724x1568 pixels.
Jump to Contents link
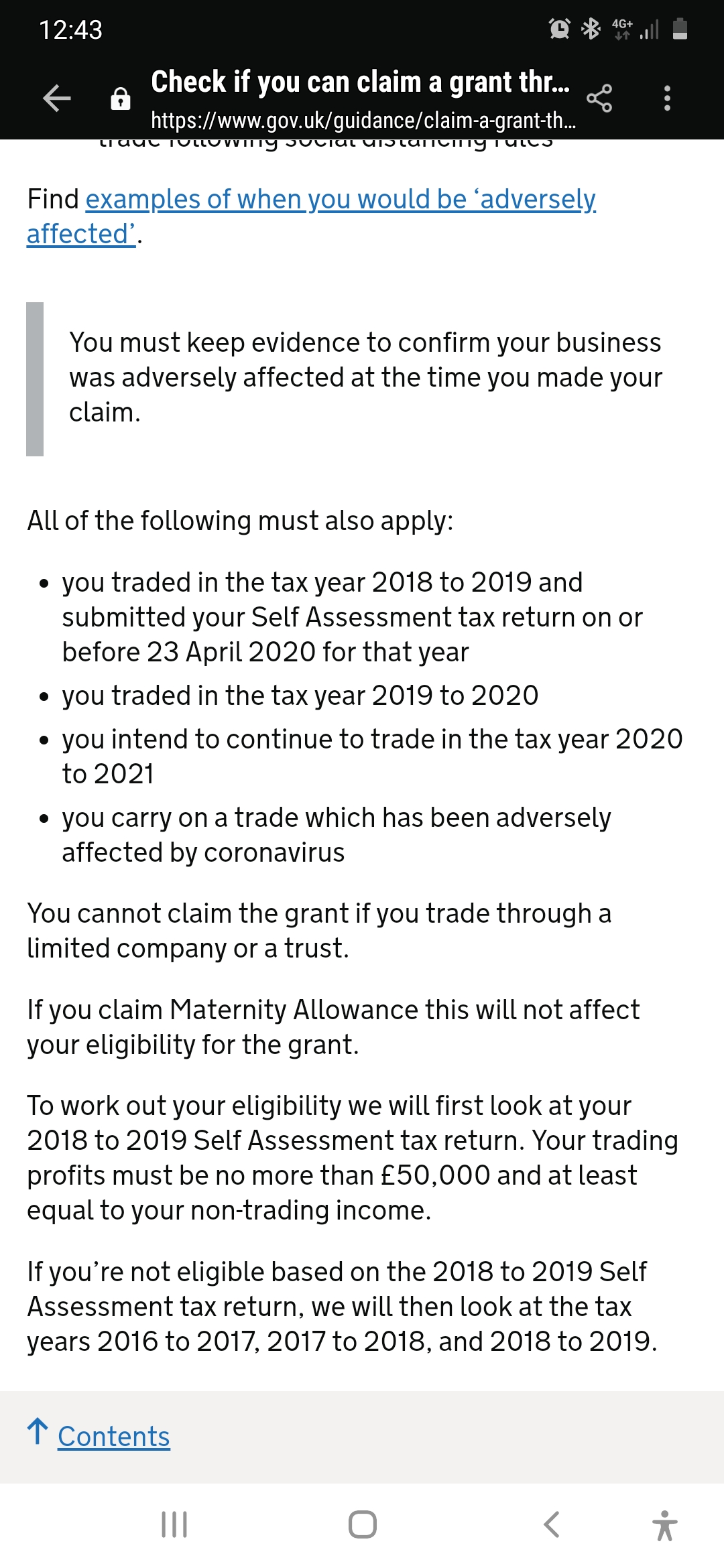point(113,1436)
